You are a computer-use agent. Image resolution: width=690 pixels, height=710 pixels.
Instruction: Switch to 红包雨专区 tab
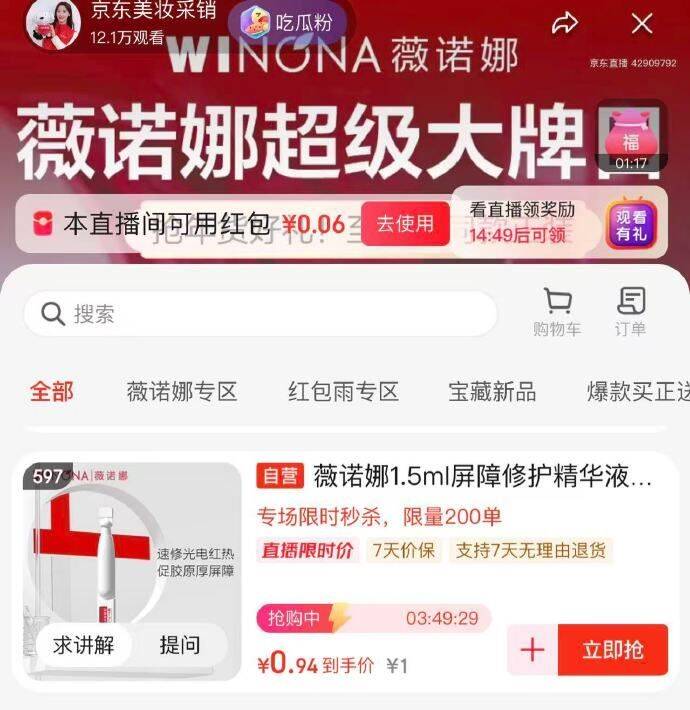tap(343, 391)
